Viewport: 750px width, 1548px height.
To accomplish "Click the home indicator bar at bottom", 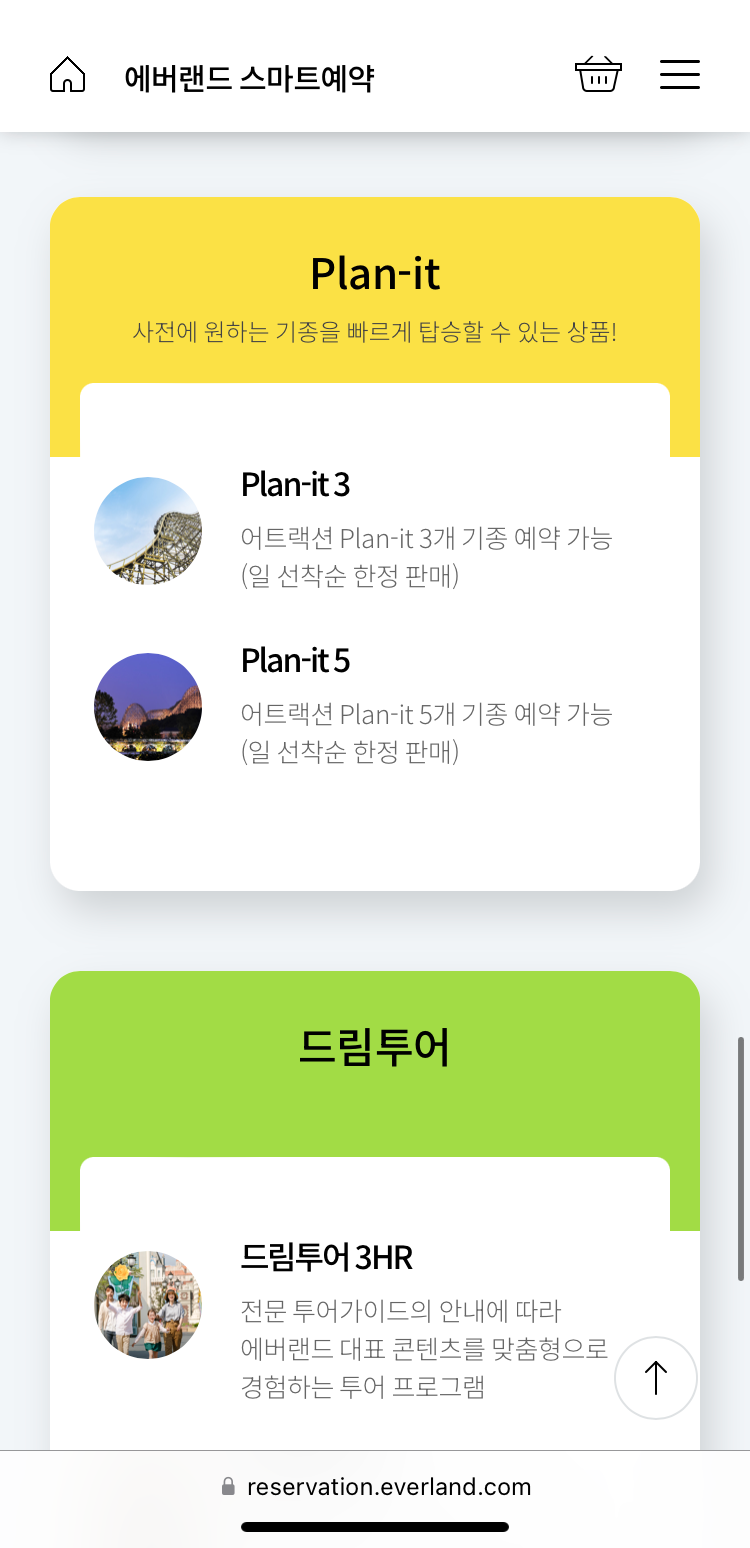I will pyautogui.click(x=375, y=1527).
